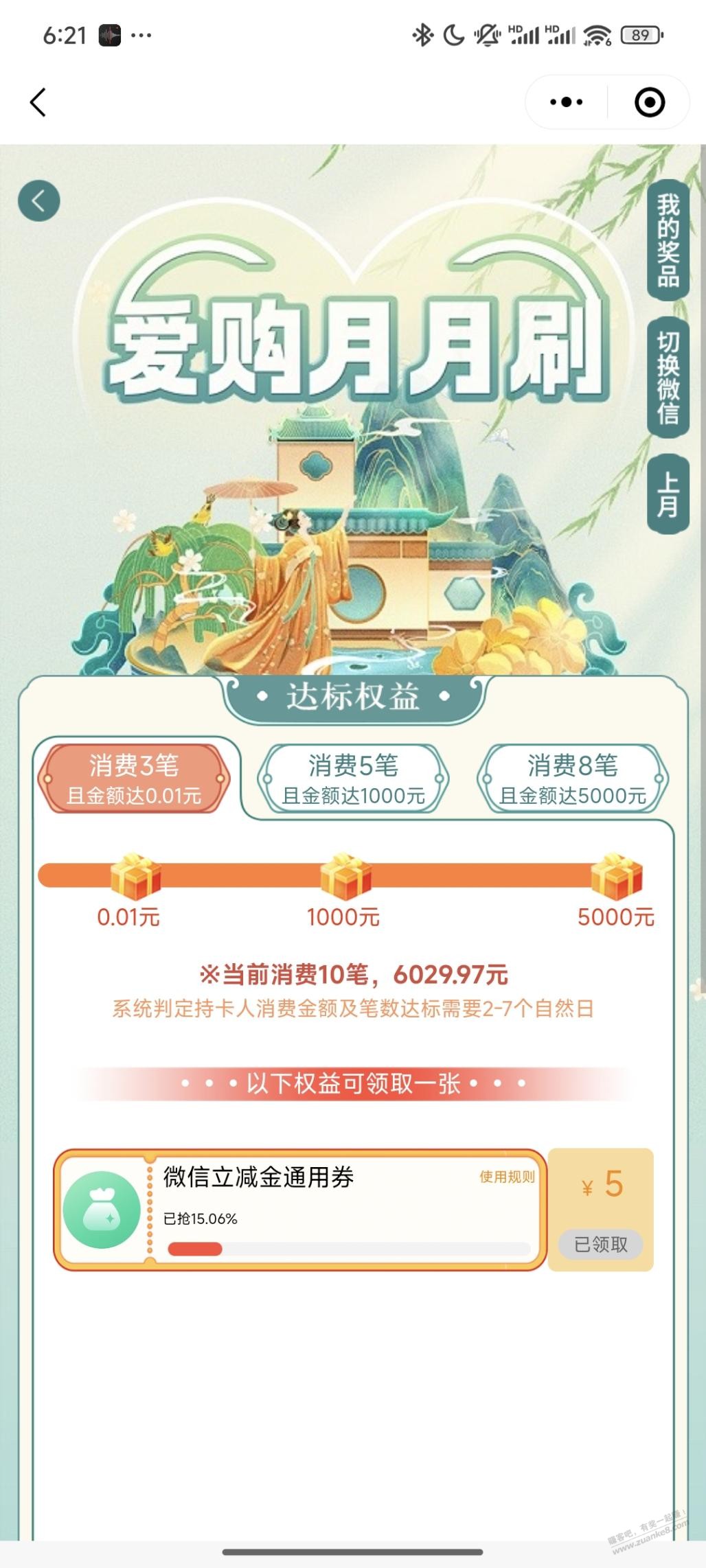Tap the 已领取 button on the ¥5 coupon

[x=601, y=1245]
